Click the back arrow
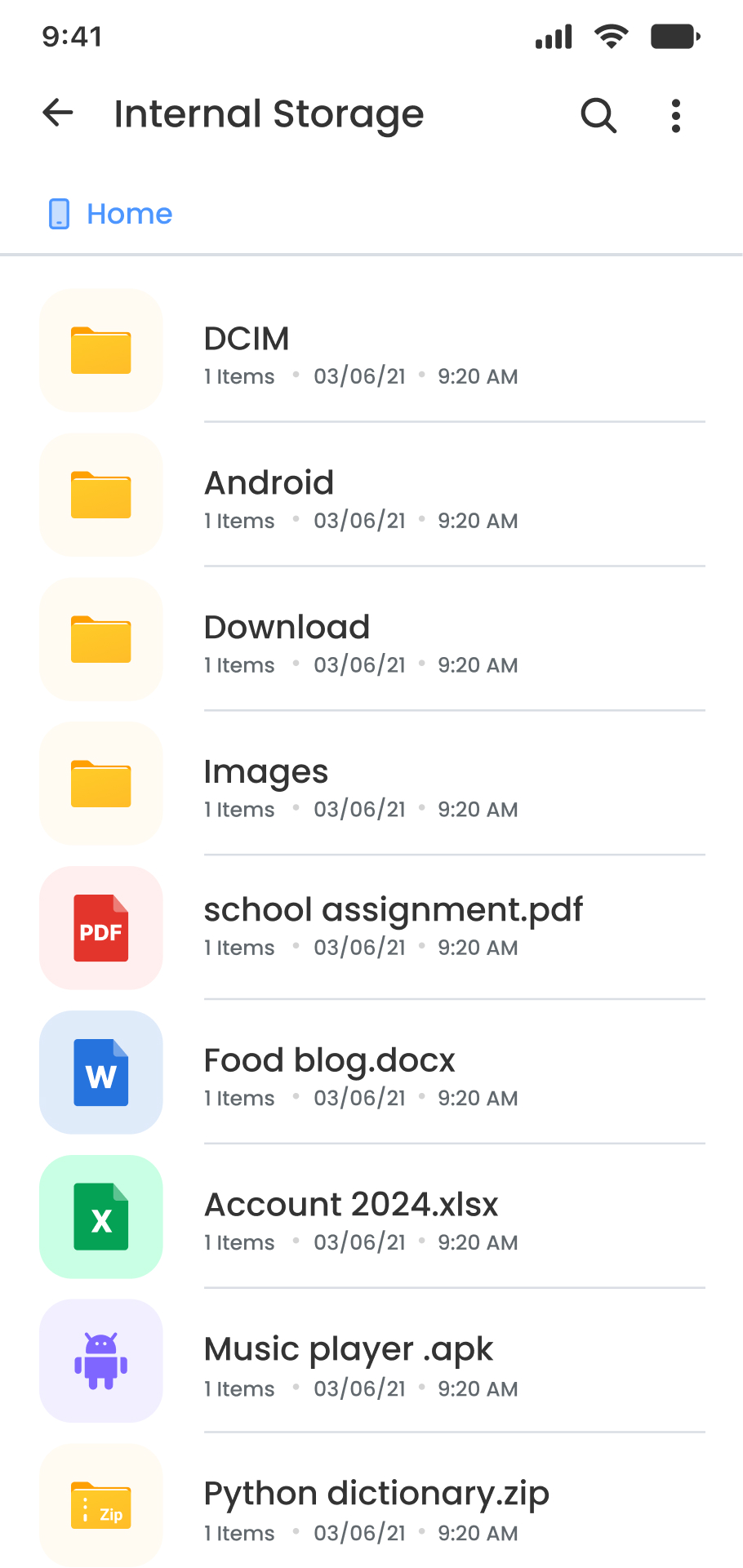This screenshot has width=743, height=1568. (57, 113)
